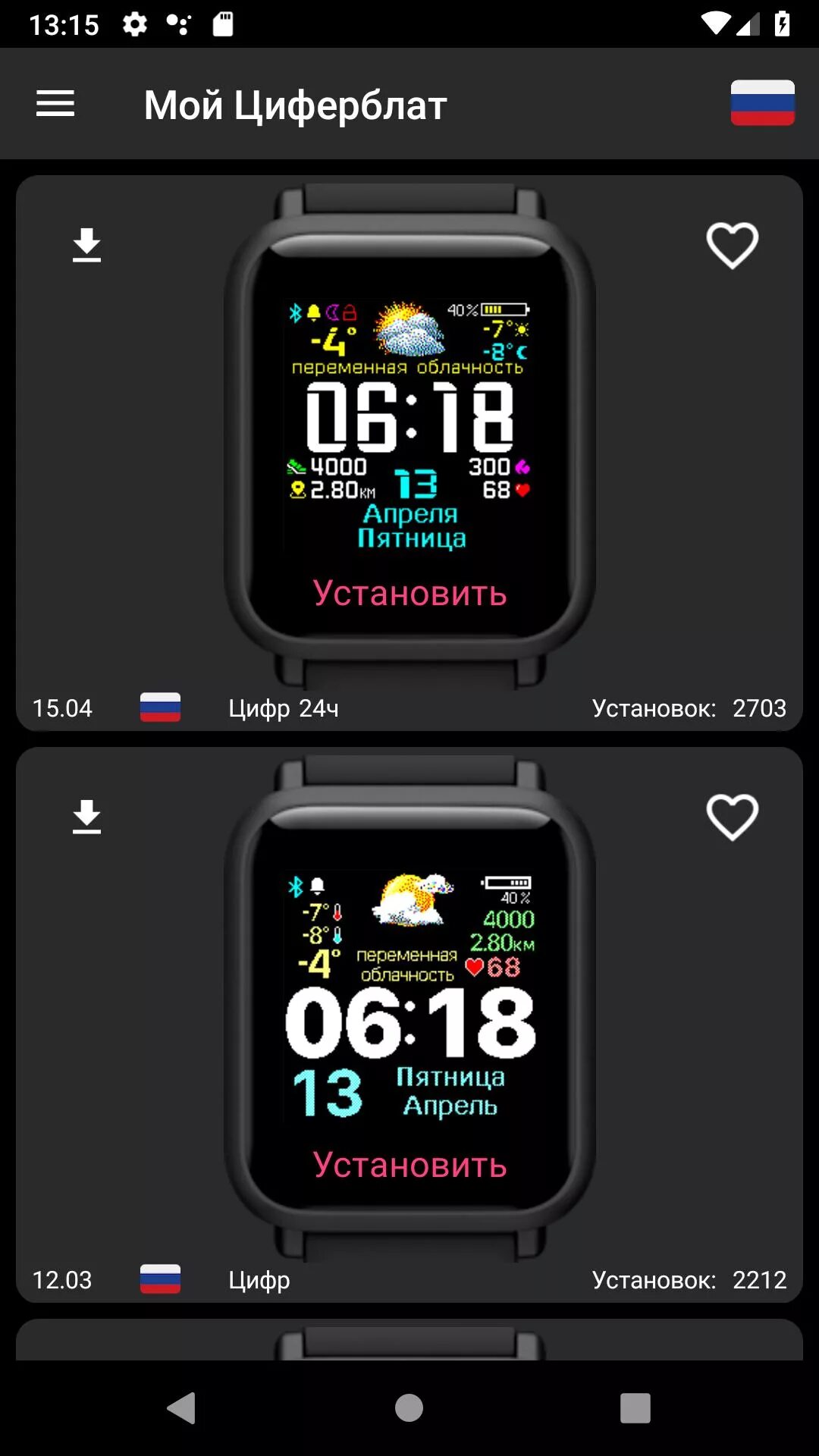Like the watch face dated 12.03
Image resolution: width=819 pixels, height=1456 pixels.
(x=732, y=817)
